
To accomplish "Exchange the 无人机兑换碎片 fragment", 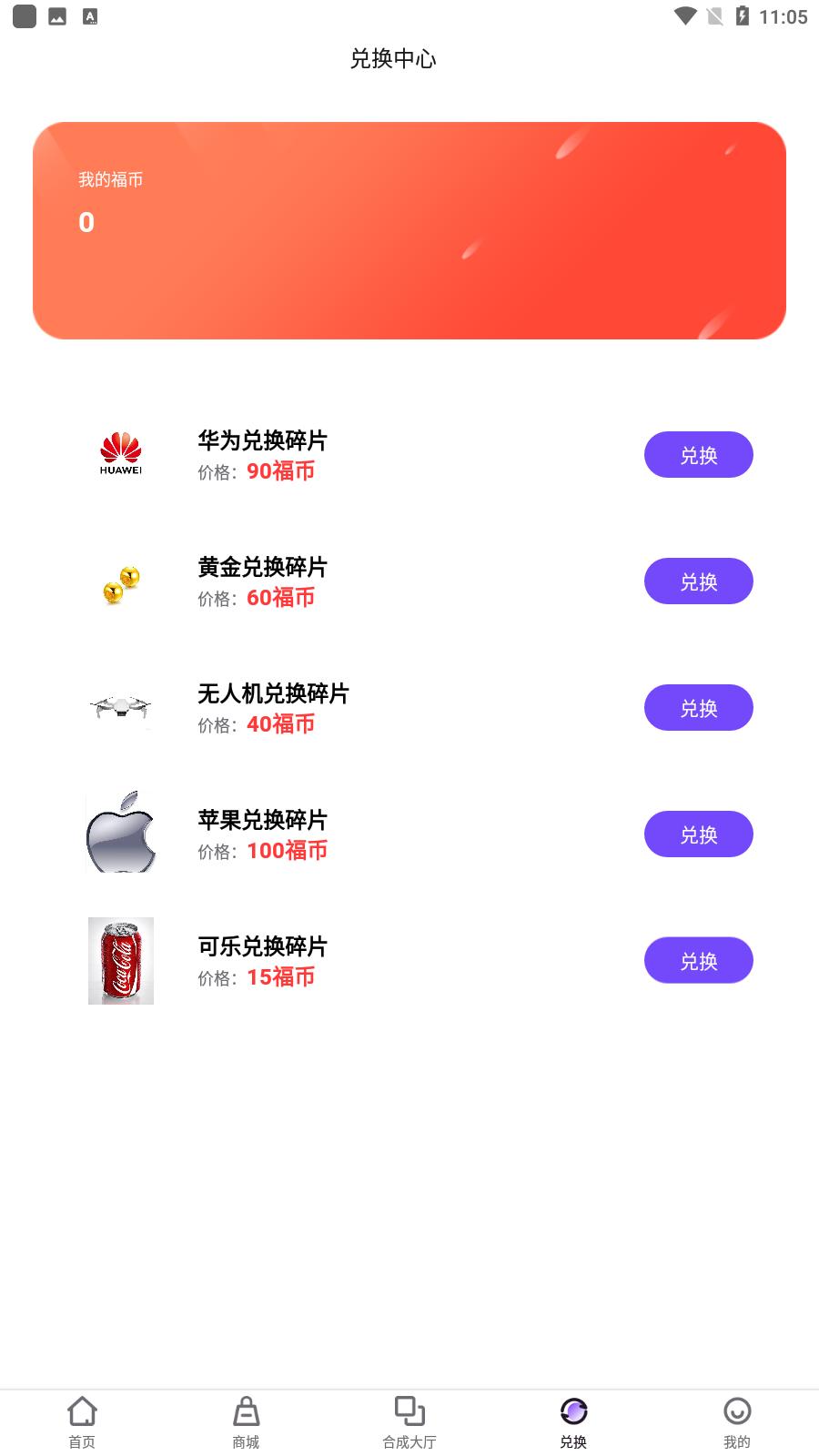I will click(698, 708).
